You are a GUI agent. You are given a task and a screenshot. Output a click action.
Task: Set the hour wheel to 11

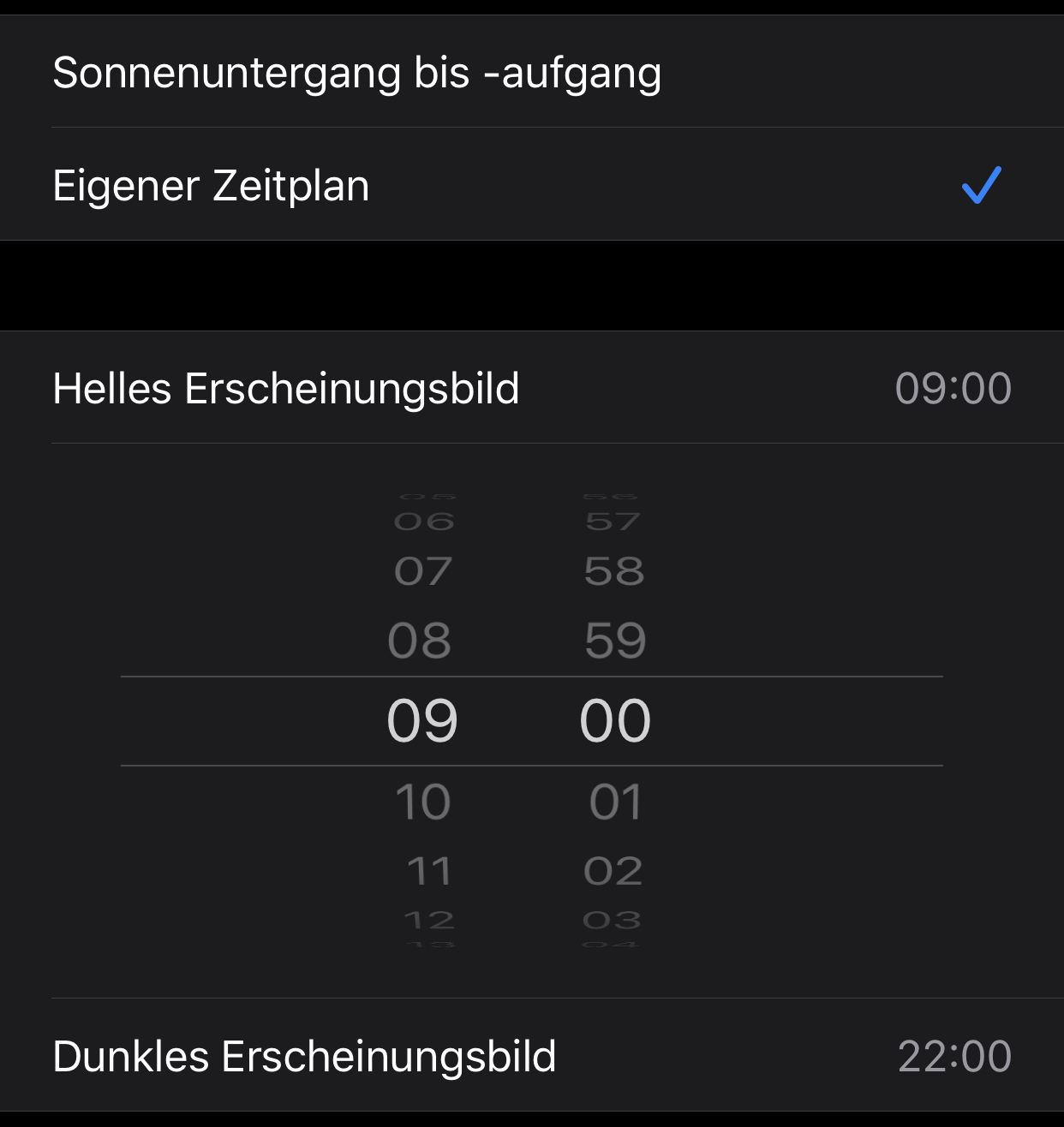[x=428, y=871]
